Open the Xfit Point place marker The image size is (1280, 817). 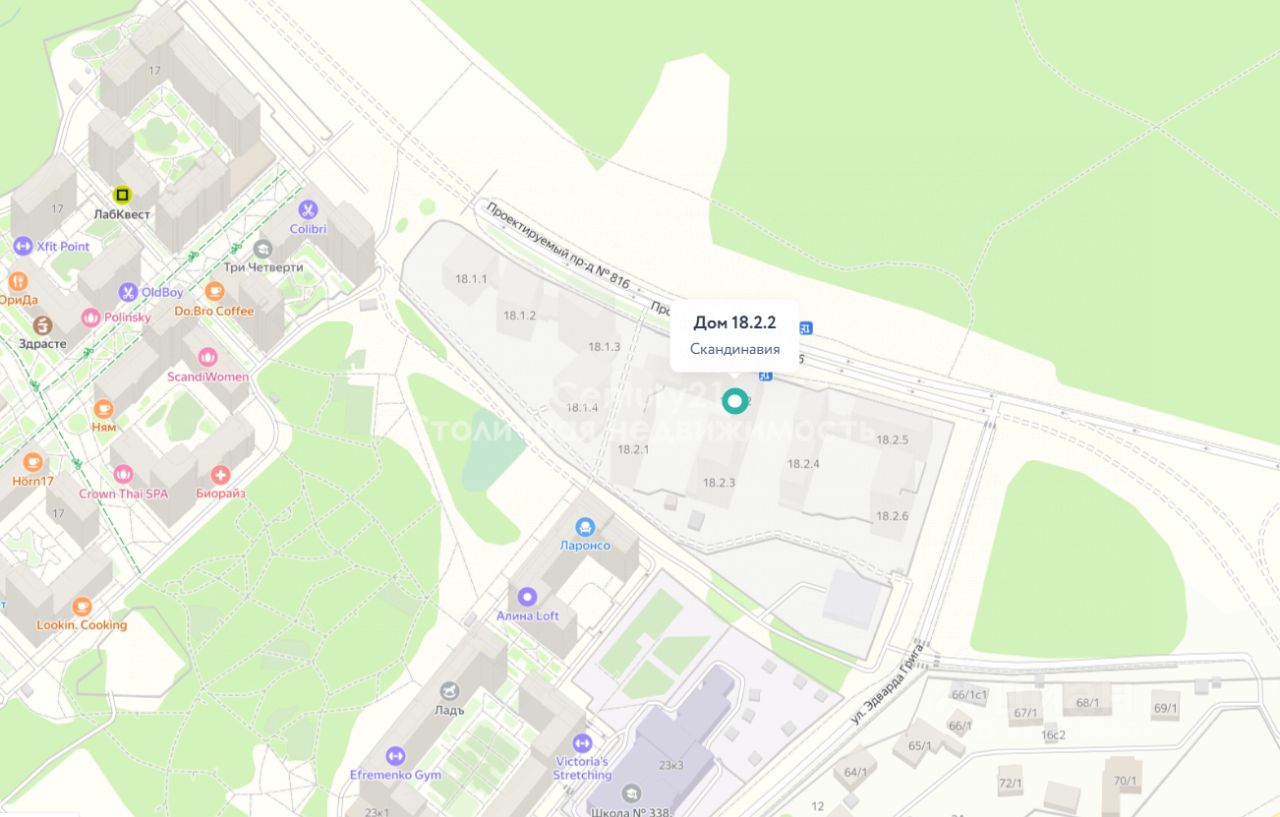tap(23, 246)
